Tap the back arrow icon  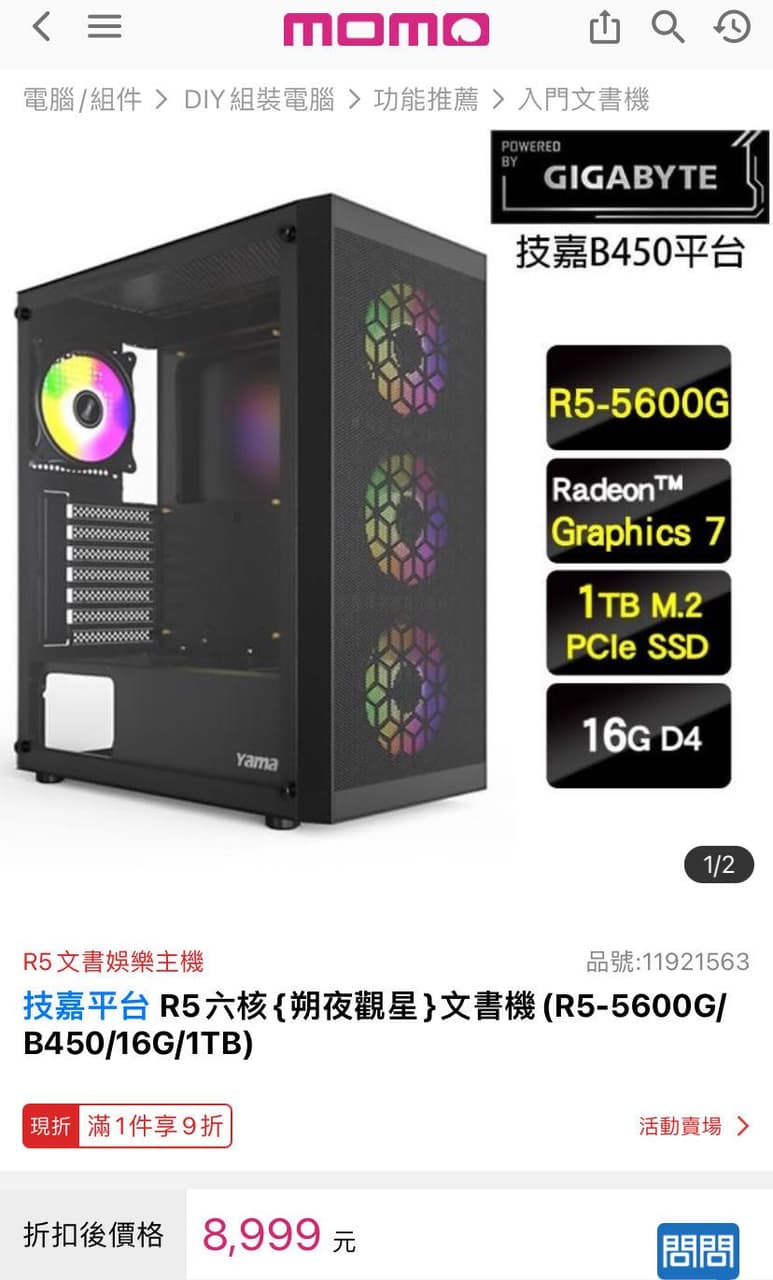click(x=39, y=27)
